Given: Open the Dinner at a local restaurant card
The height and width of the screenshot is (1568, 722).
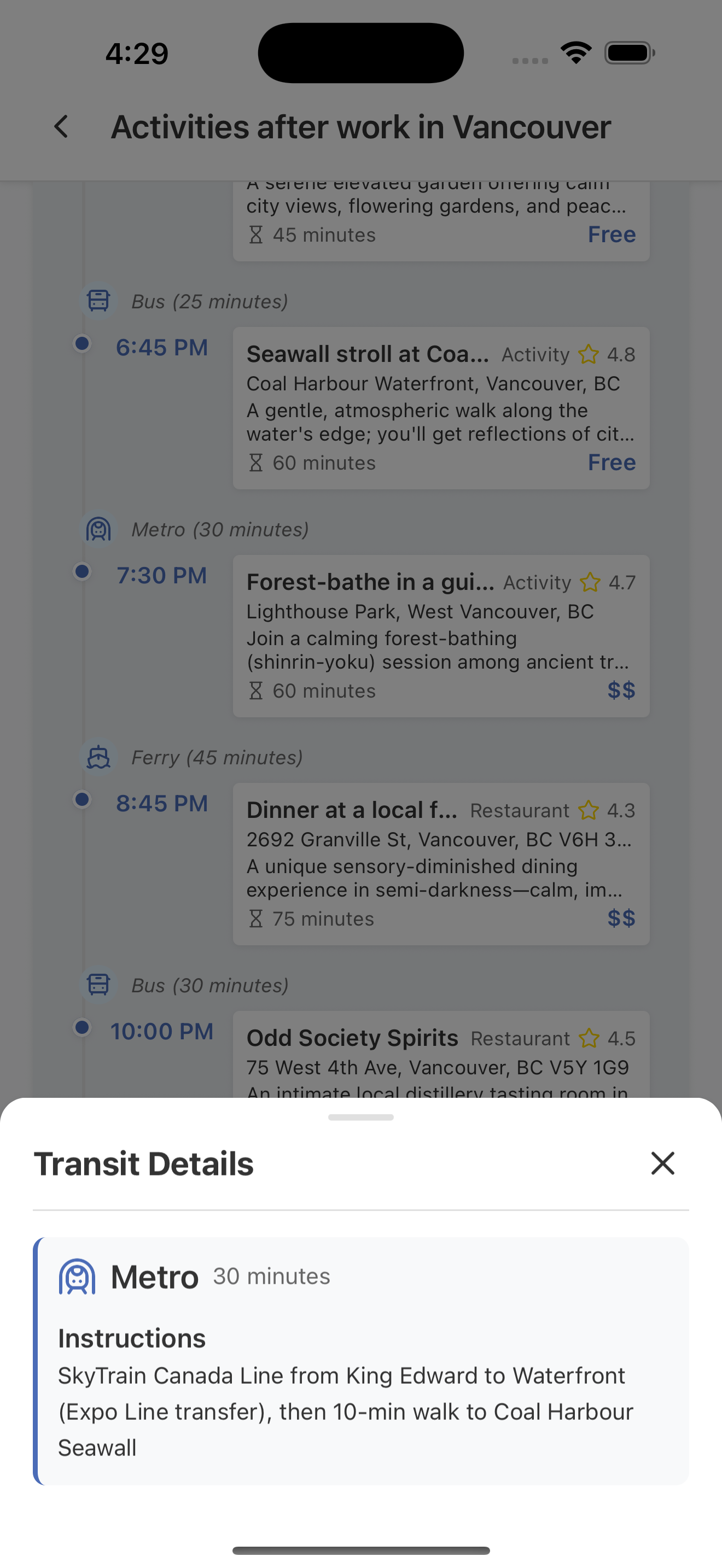Looking at the screenshot, I should click(x=441, y=864).
